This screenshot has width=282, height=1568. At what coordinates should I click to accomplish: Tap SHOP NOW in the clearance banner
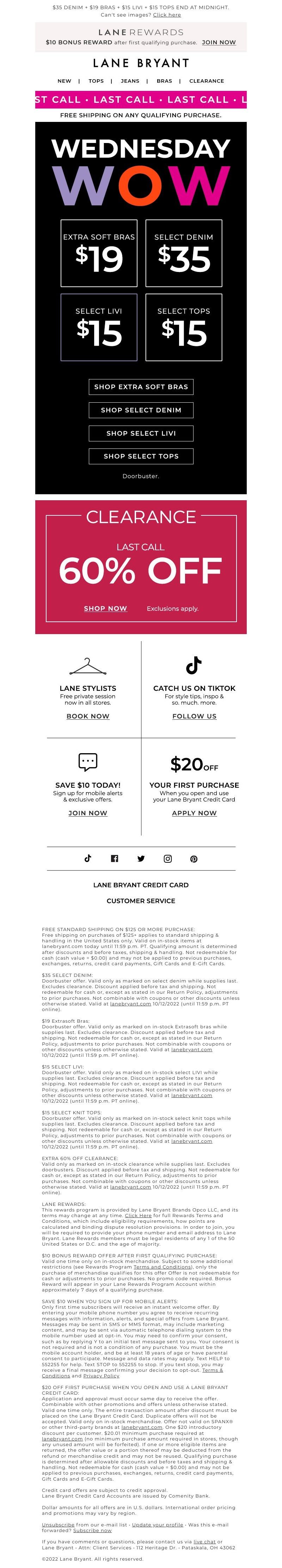(x=105, y=609)
